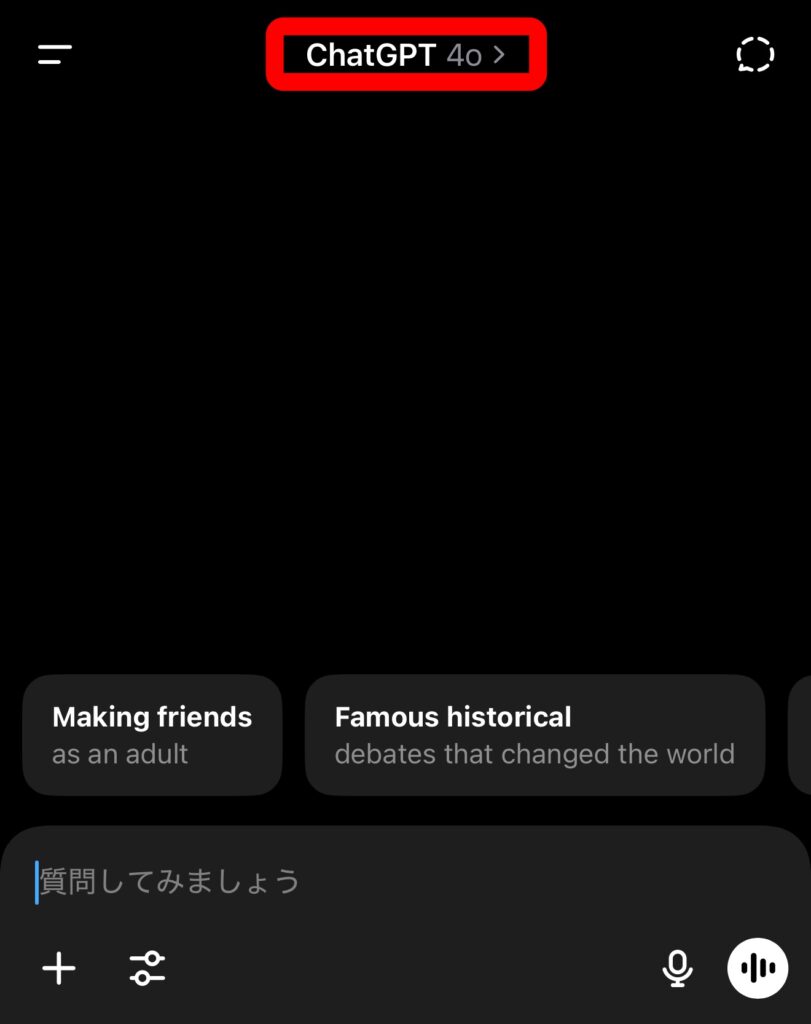The image size is (811, 1024).
Task: Launch voice mode with the waveform button
Action: pos(757,968)
